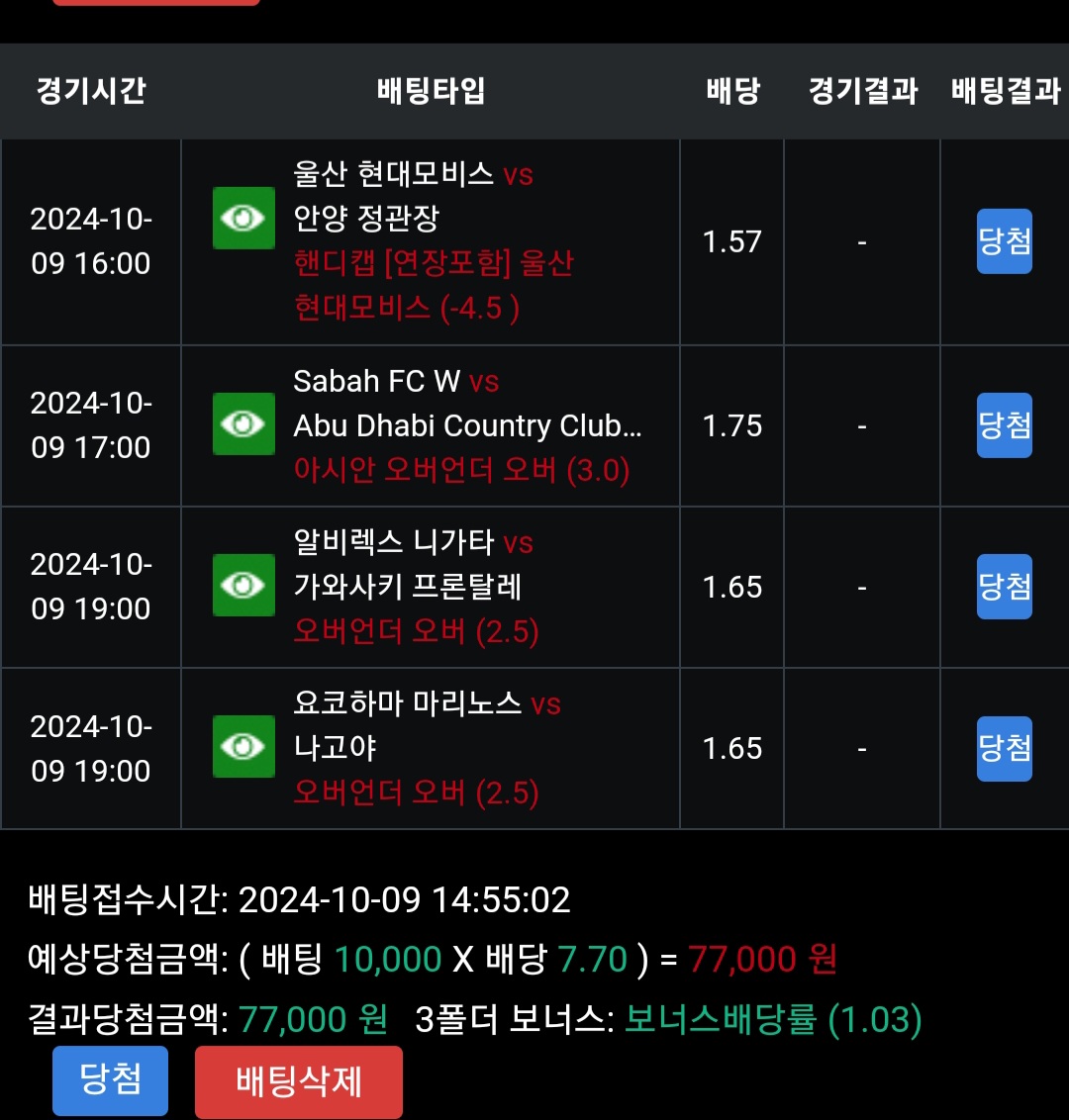Delete this bet with 배팅삭제
This screenshot has width=1069, height=1120.
298,1081
